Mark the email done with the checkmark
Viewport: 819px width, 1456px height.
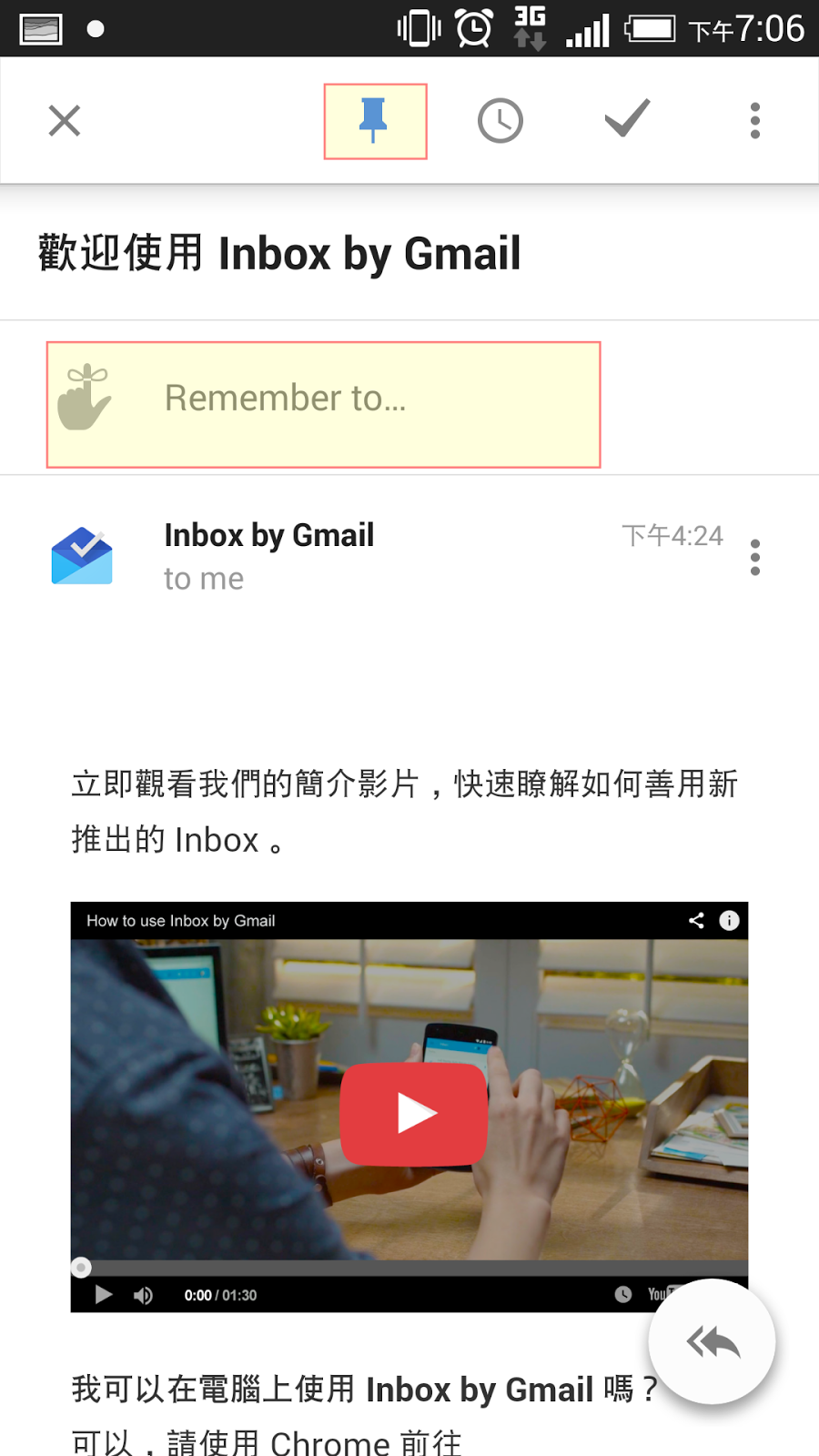[x=626, y=120]
